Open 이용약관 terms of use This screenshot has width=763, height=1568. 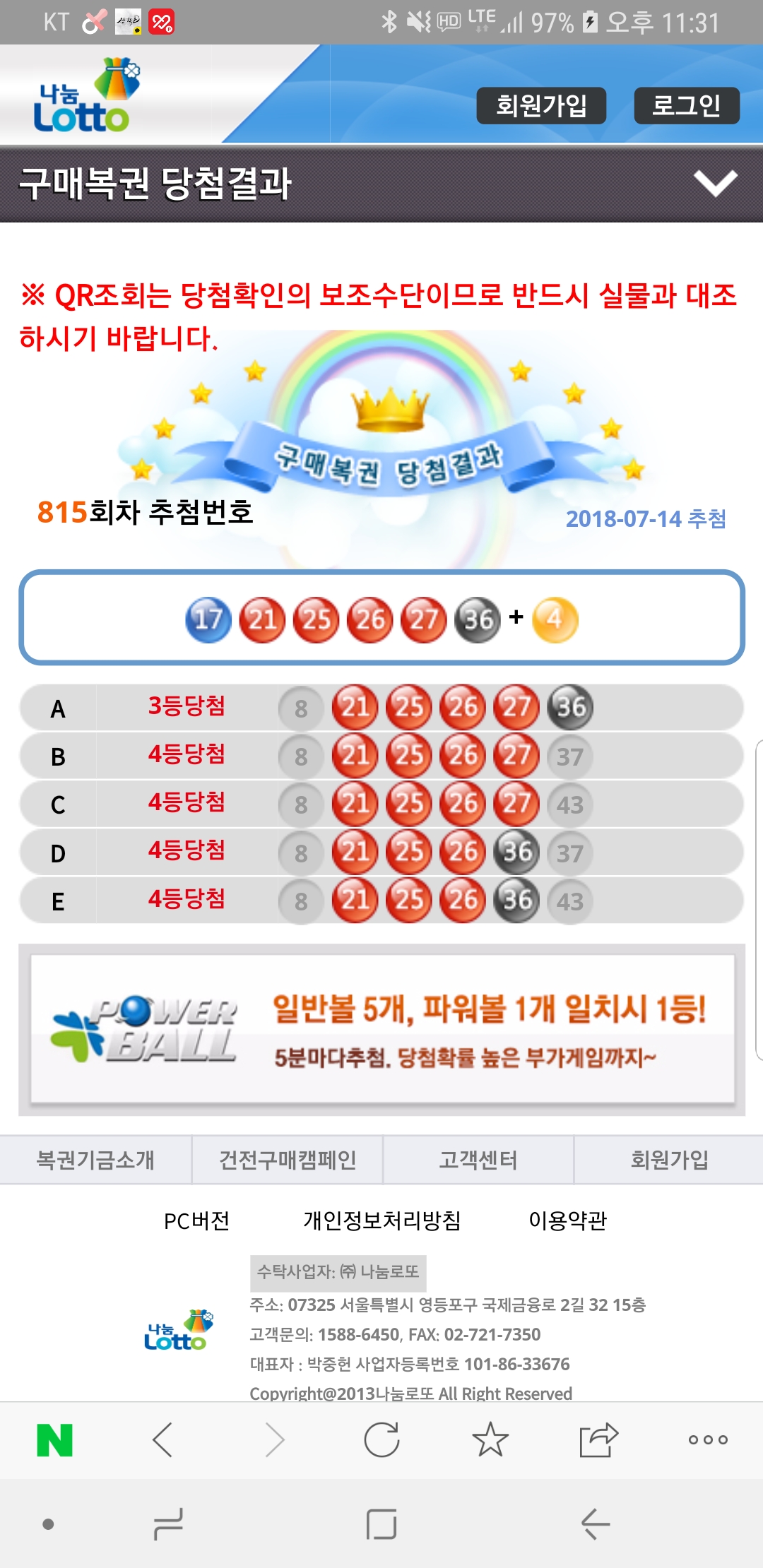[x=567, y=1220]
